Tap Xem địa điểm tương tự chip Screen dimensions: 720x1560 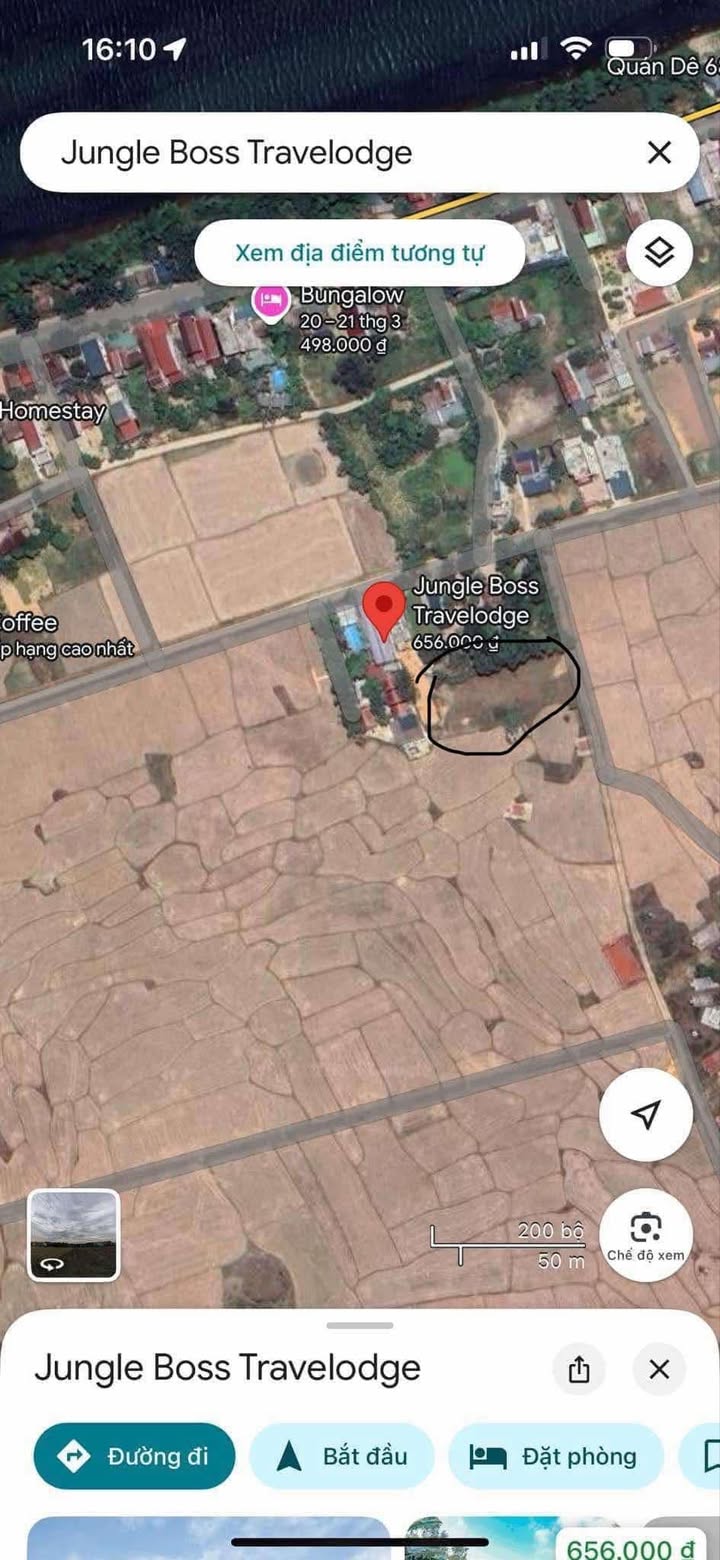point(359,253)
